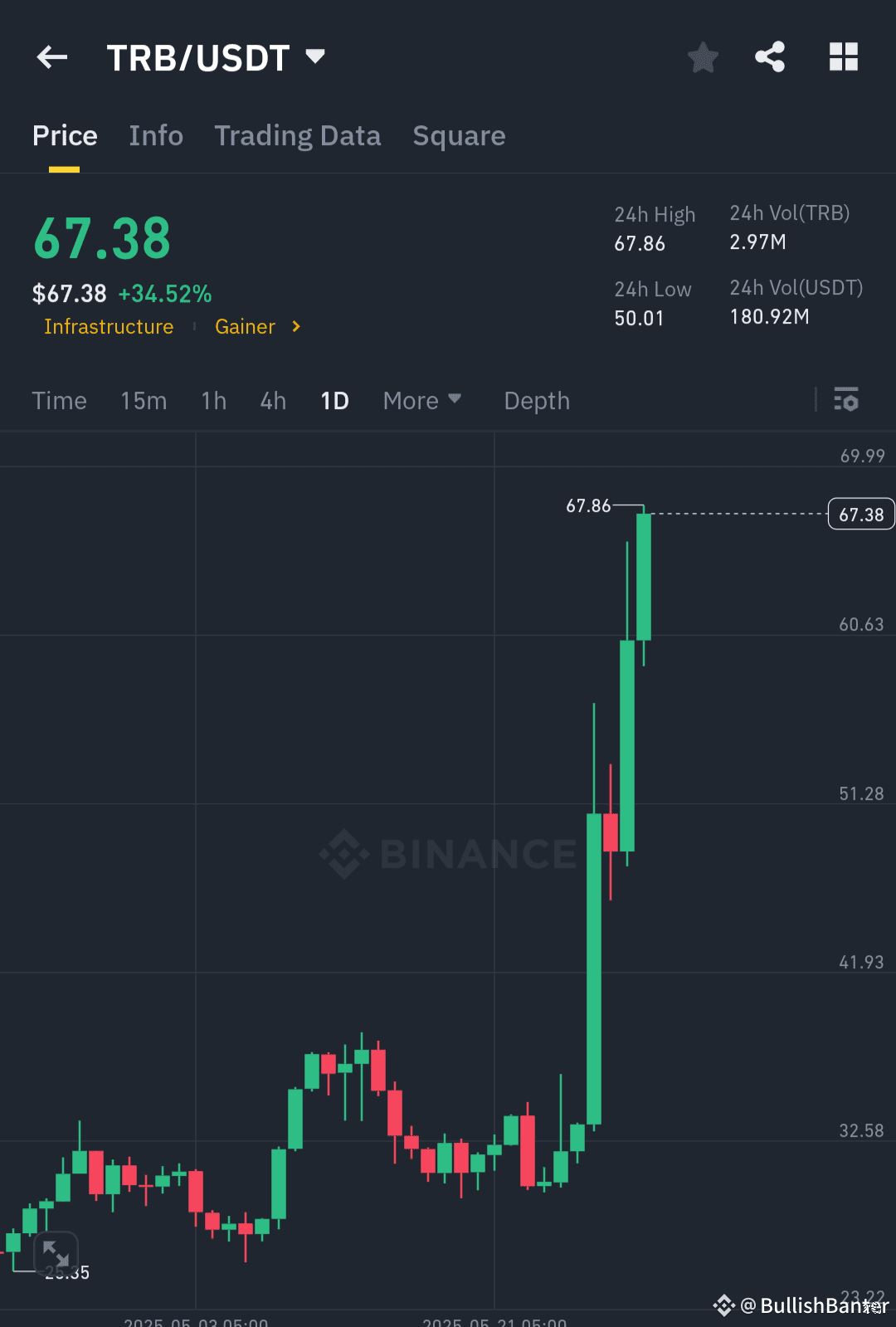Favorite TRB/USDT using the star icon
Image resolution: width=896 pixels, height=1327 pixels.
pyautogui.click(x=703, y=56)
